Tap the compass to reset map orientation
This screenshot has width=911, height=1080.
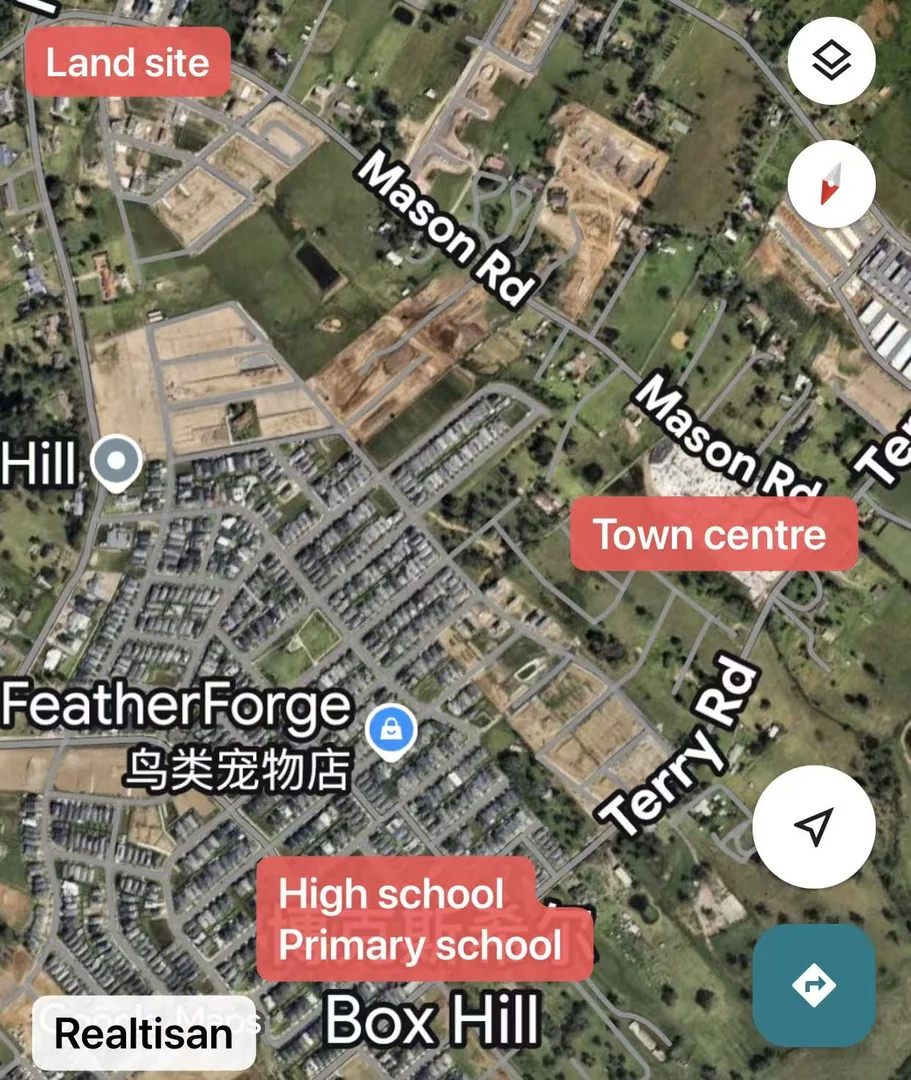coord(832,184)
